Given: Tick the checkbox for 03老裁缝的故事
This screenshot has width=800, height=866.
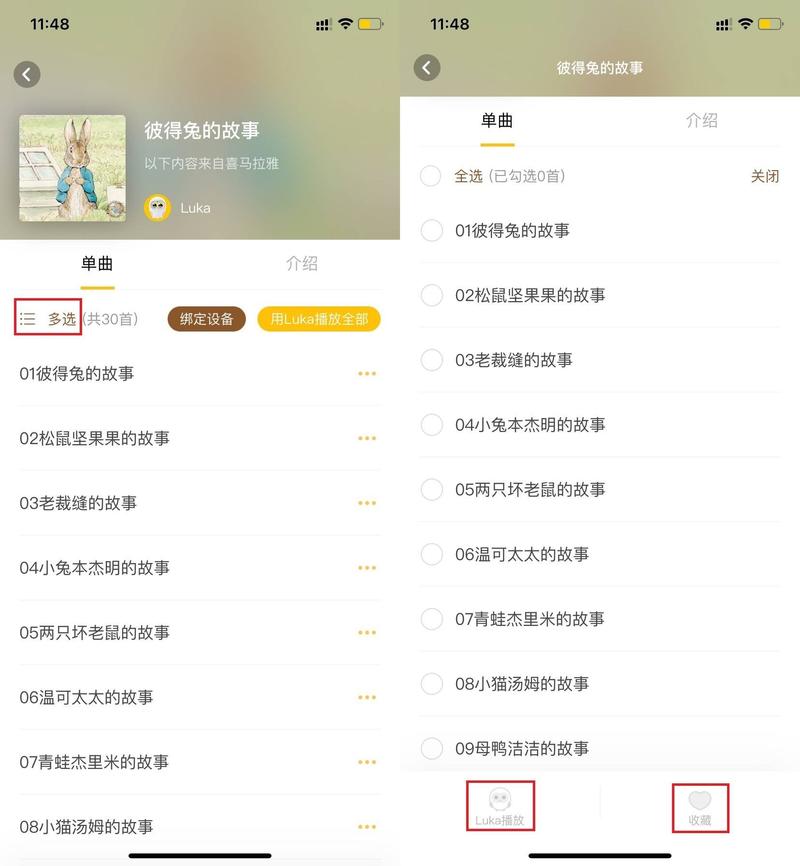Looking at the screenshot, I should pos(431,360).
